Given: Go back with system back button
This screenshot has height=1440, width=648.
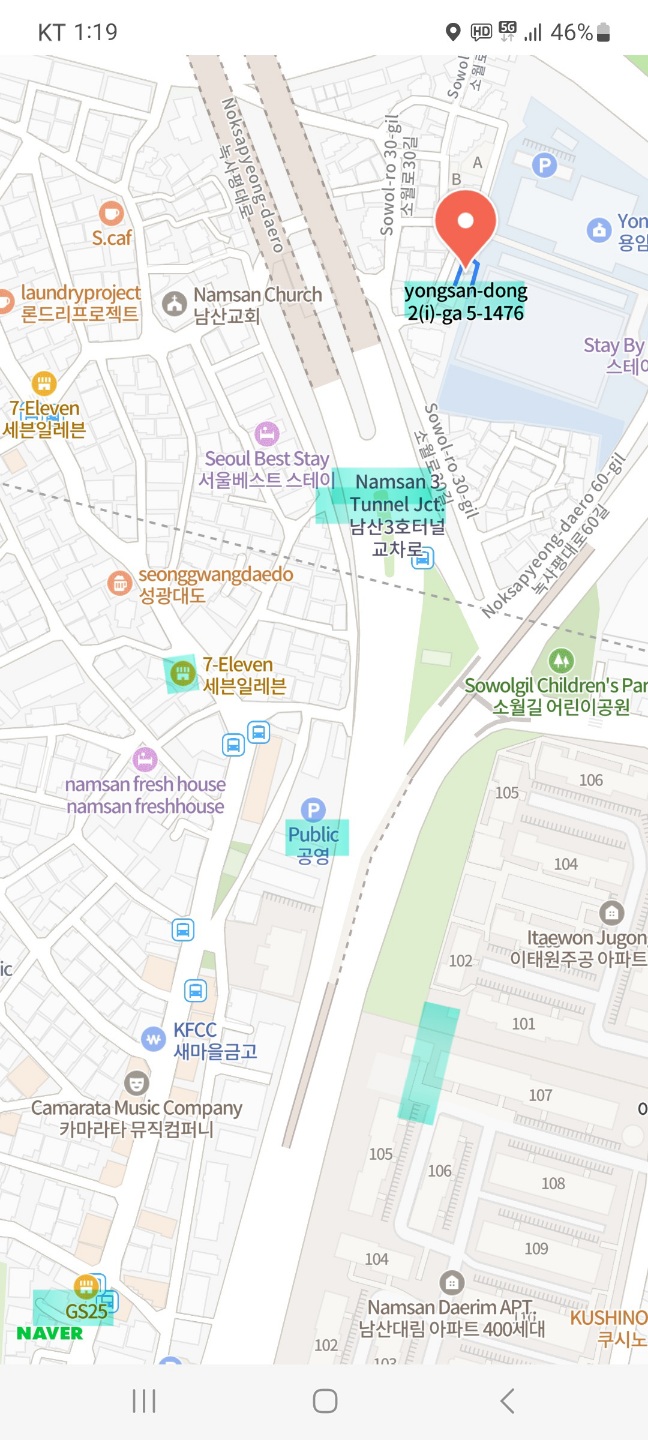Looking at the screenshot, I should (x=507, y=1401).
